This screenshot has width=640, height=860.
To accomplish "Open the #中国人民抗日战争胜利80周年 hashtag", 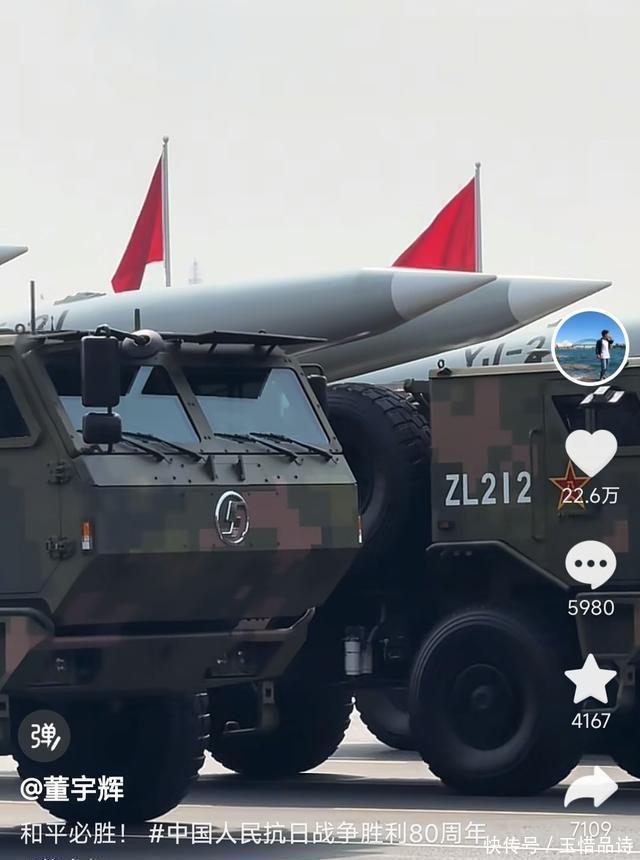I will tap(318, 833).
